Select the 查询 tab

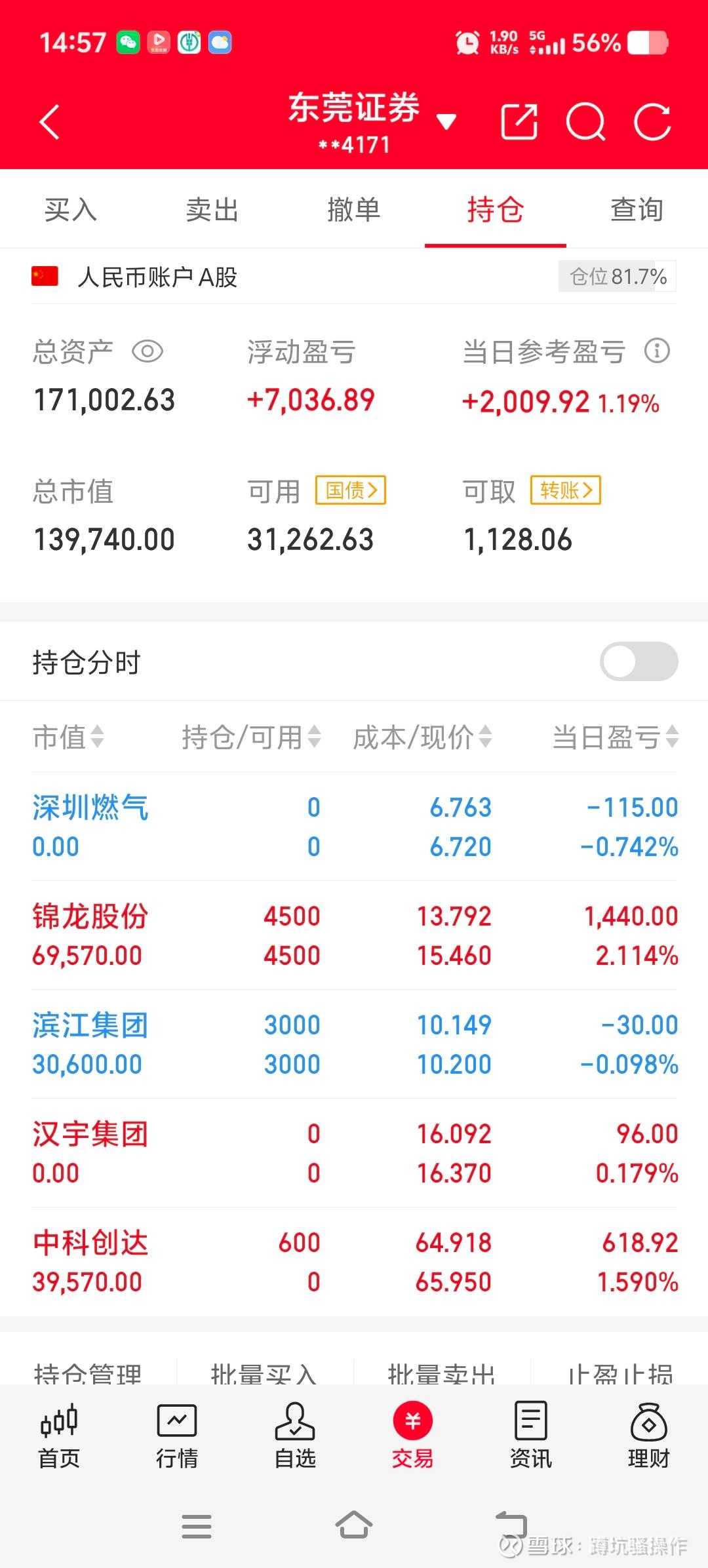tap(637, 210)
